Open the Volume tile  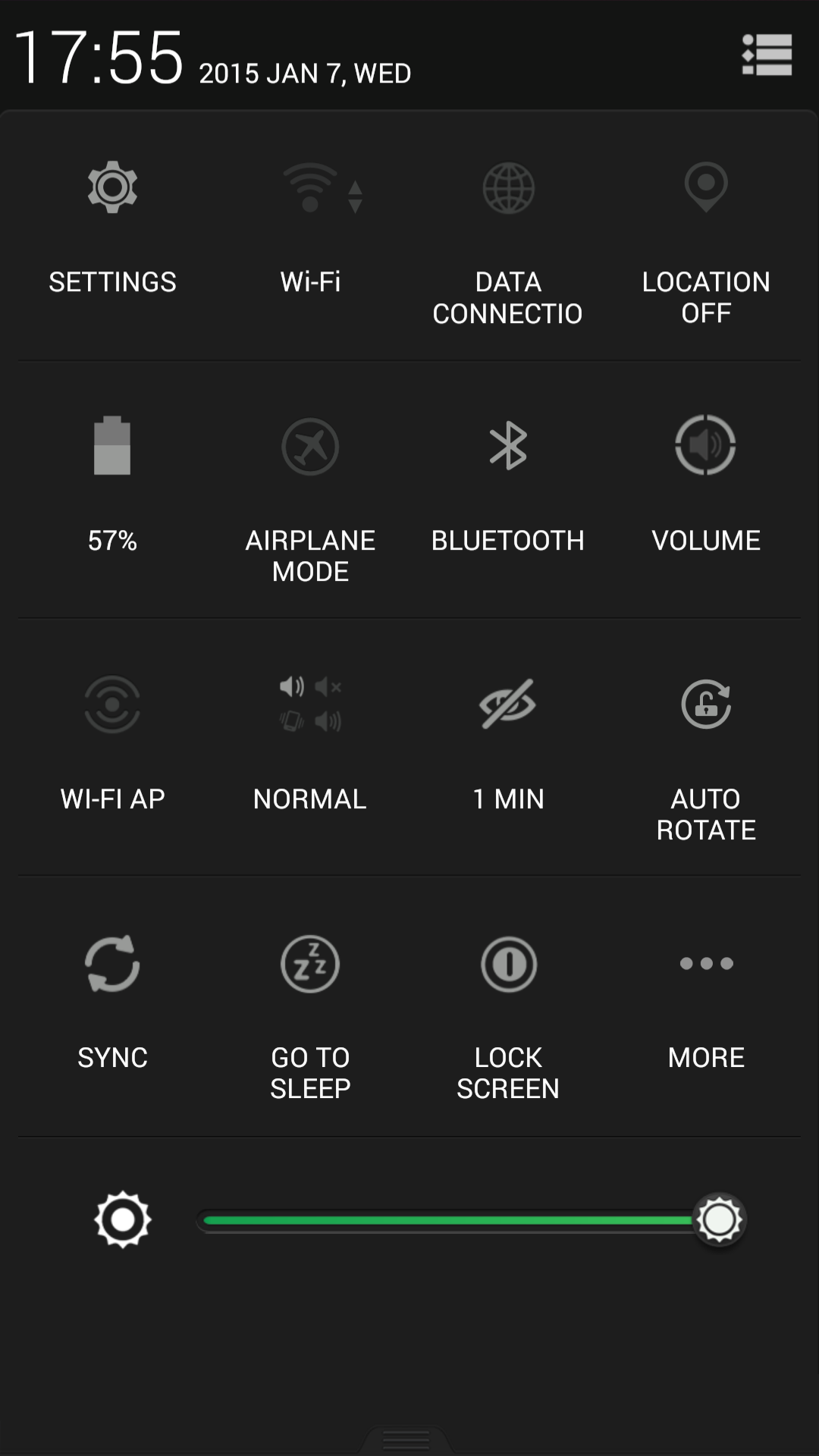[706, 485]
